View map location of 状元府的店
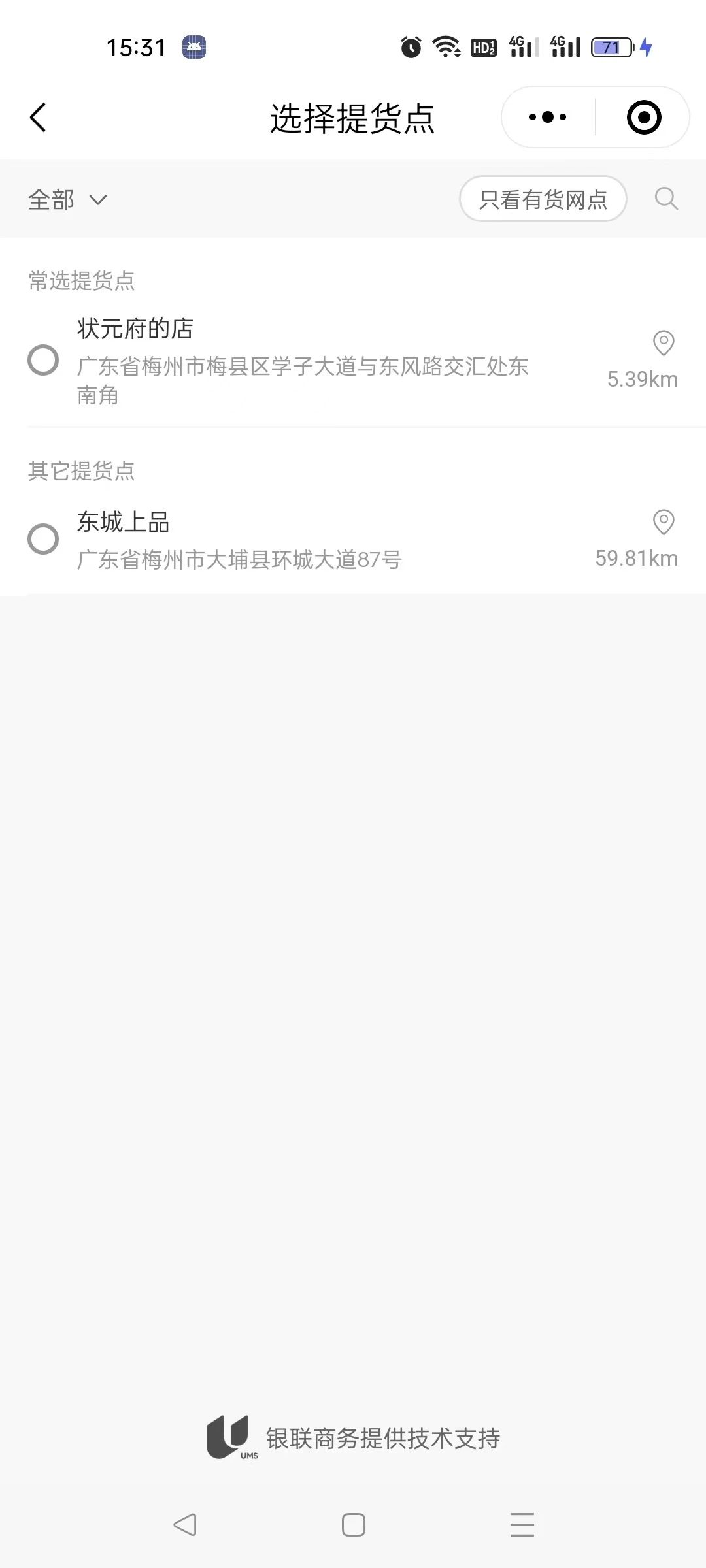706x1568 pixels. (664, 343)
